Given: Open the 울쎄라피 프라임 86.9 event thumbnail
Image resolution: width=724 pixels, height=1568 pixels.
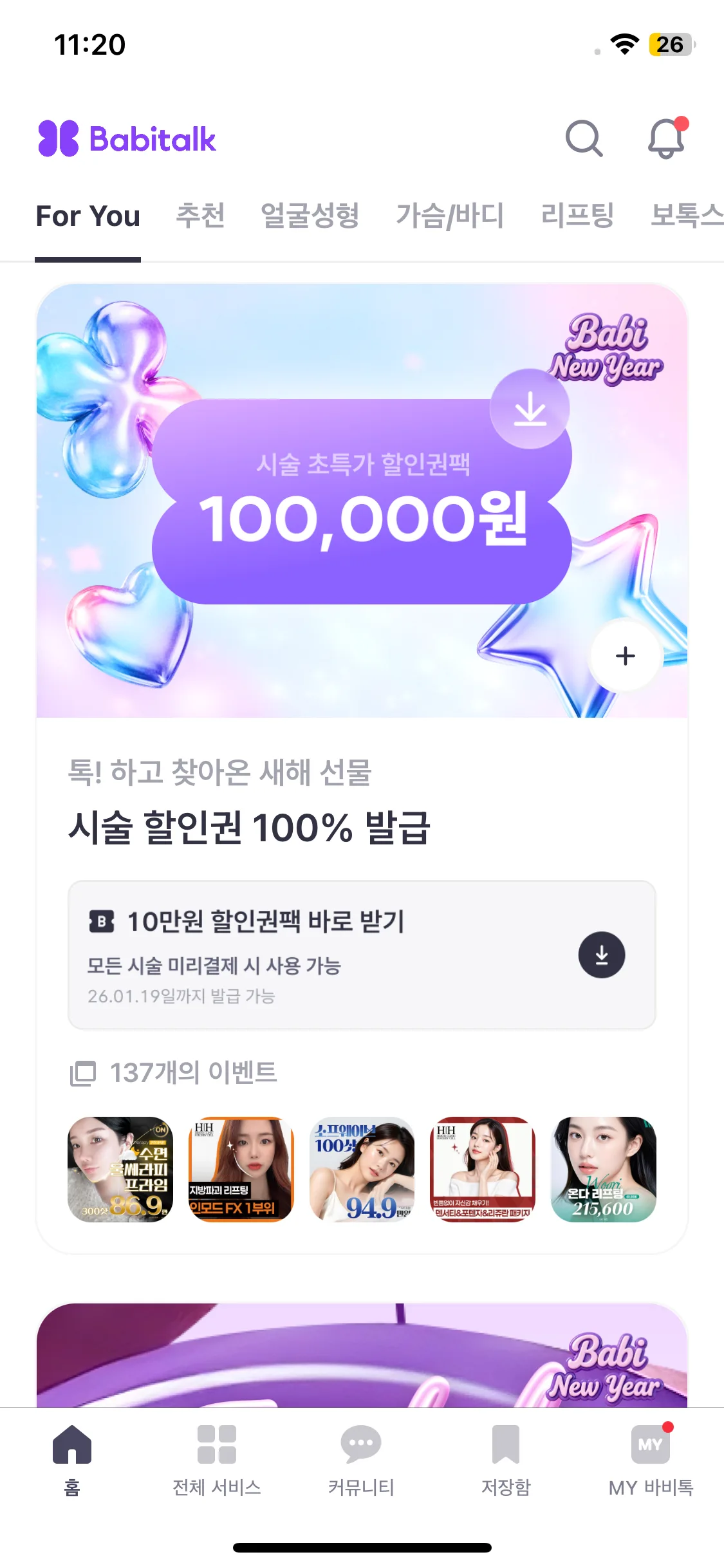Looking at the screenshot, I should pos(120,1170).
